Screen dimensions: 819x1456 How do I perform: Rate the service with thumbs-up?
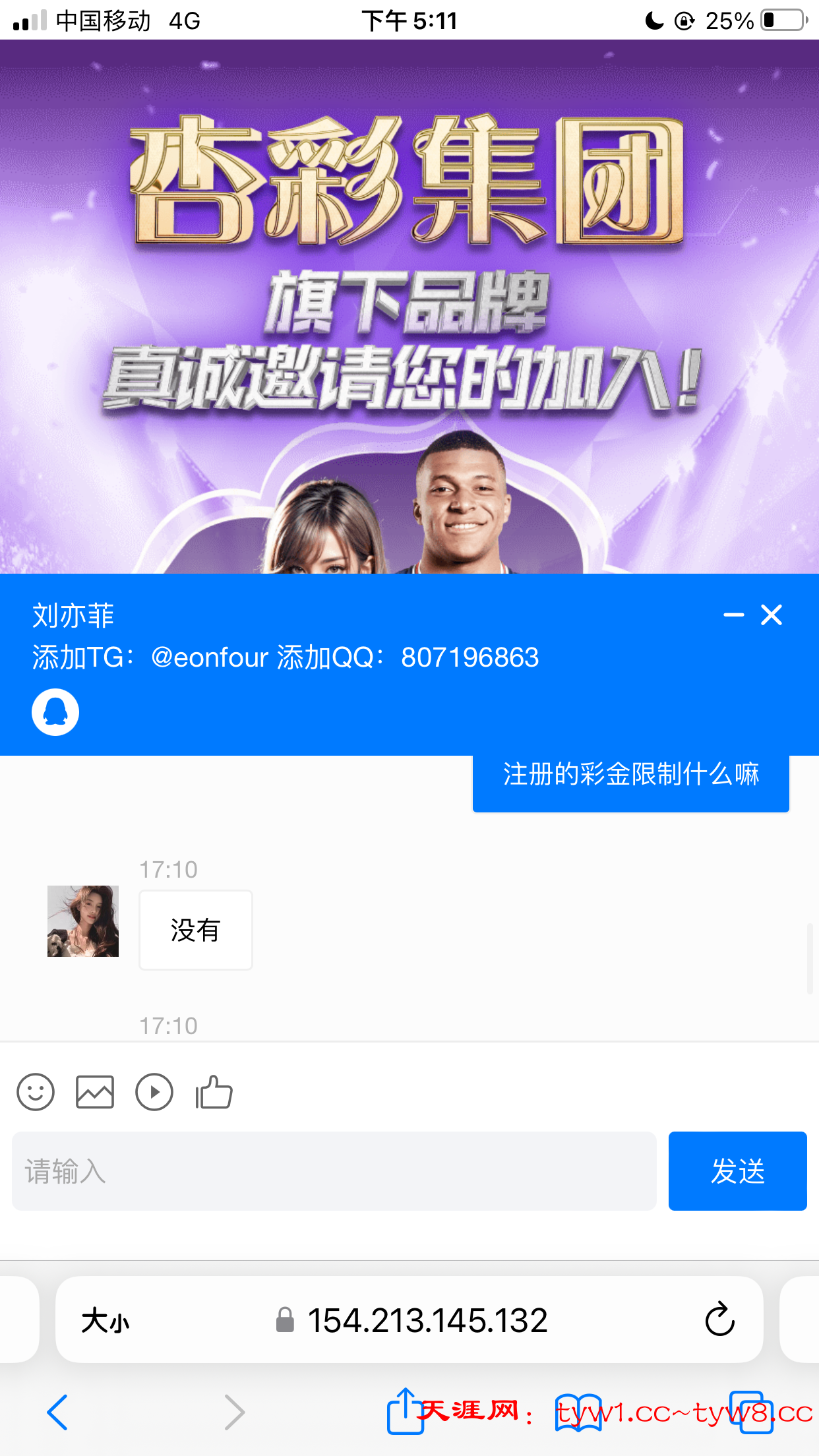coord(214,1093)
